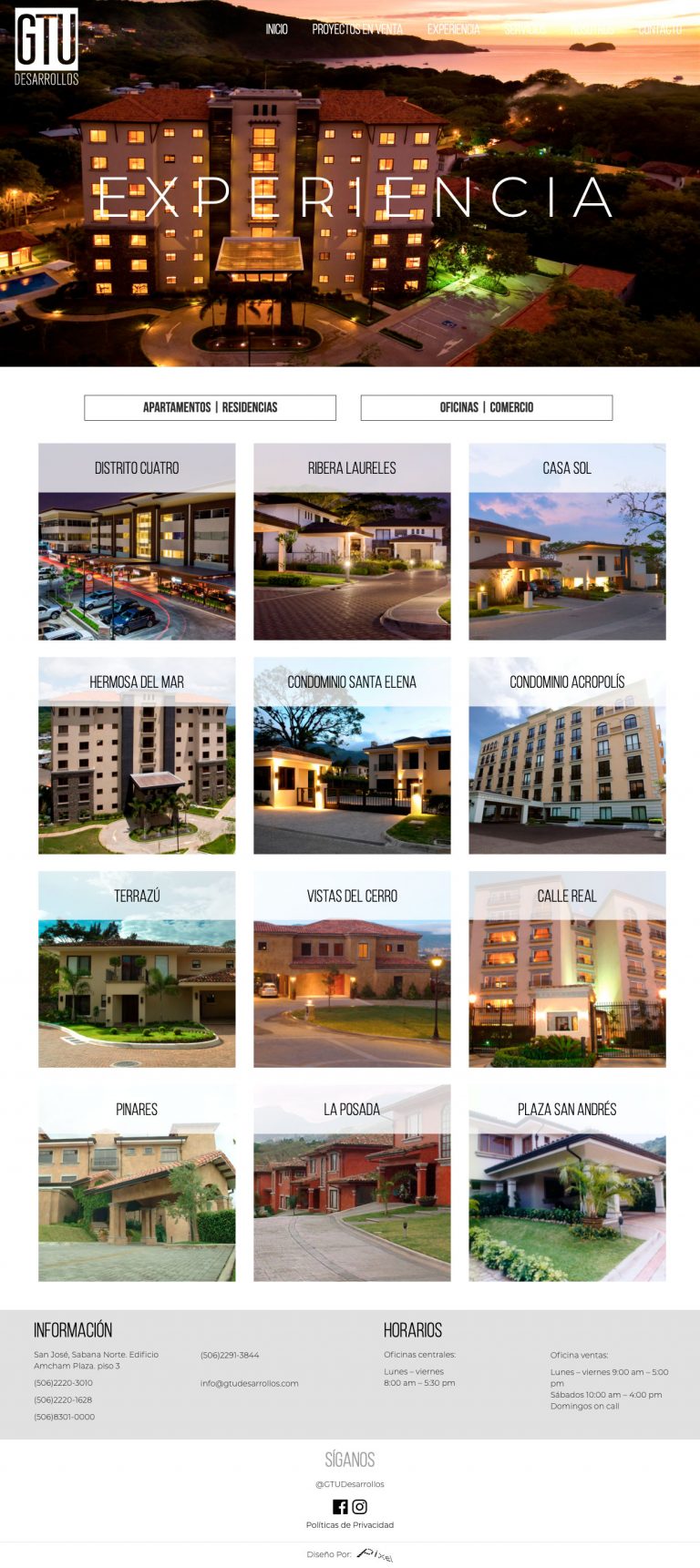Viewport: 700px width, 1568px height.
Task: Open the Facebook icon under Síganos
Action: click(x=340, y=1507)
